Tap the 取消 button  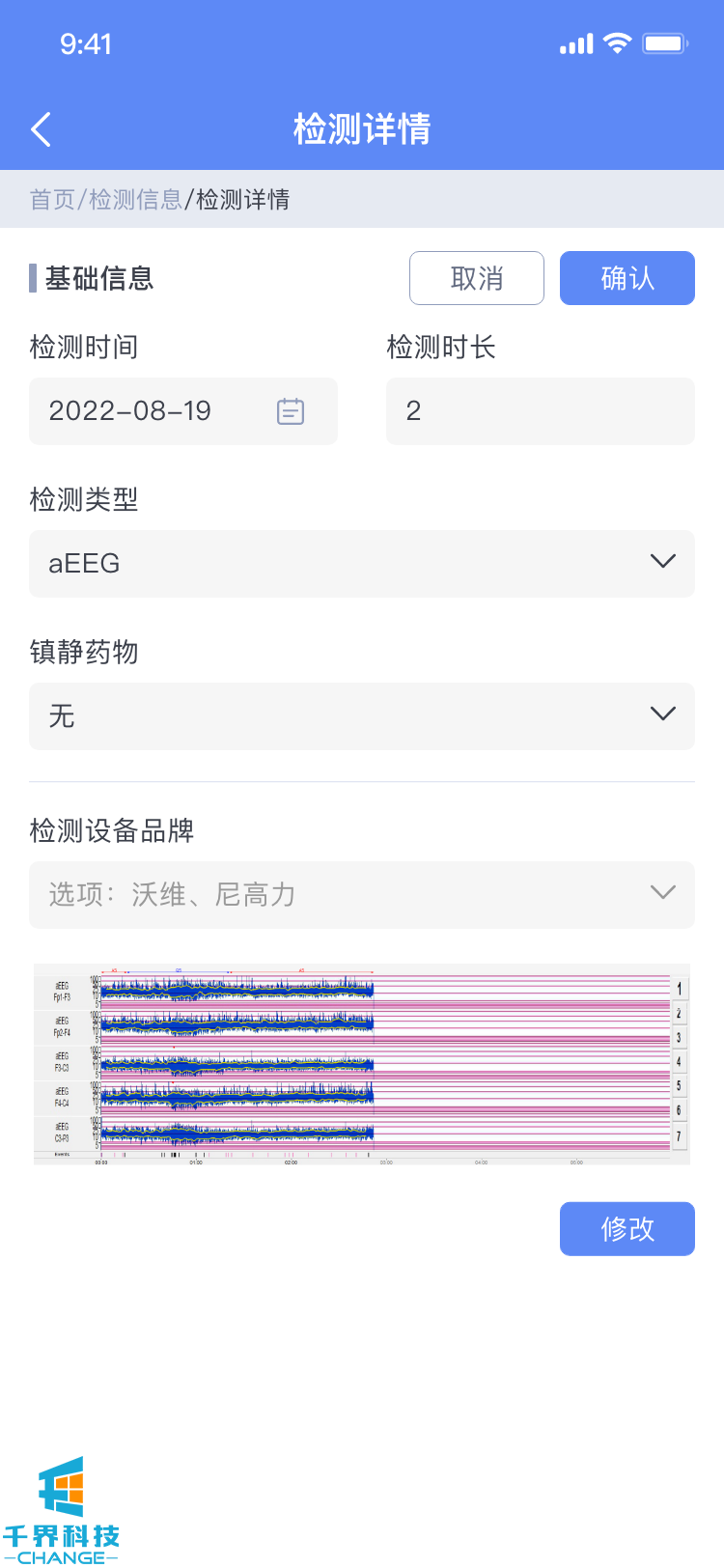pos(477,278)
